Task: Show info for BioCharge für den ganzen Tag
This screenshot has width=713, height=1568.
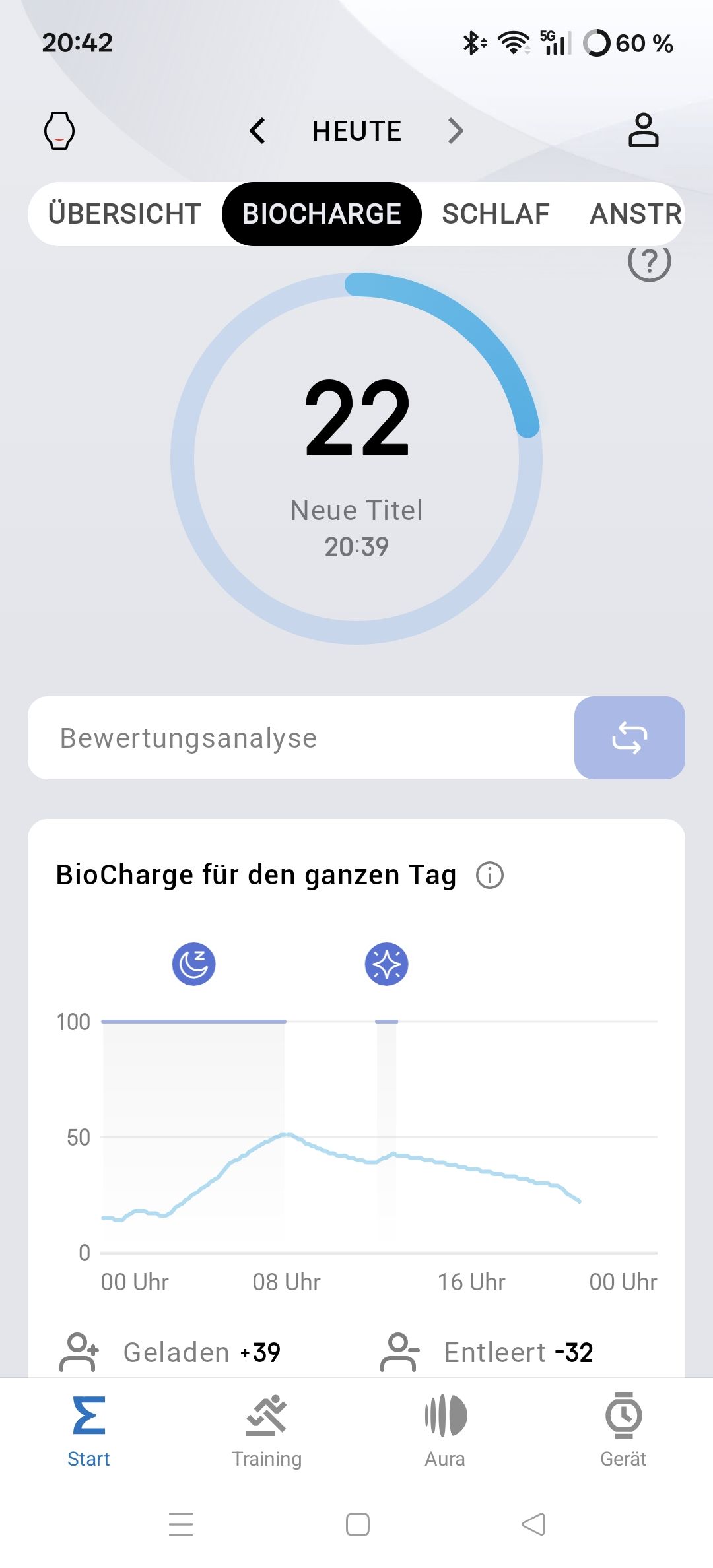Action: [490, 876]
